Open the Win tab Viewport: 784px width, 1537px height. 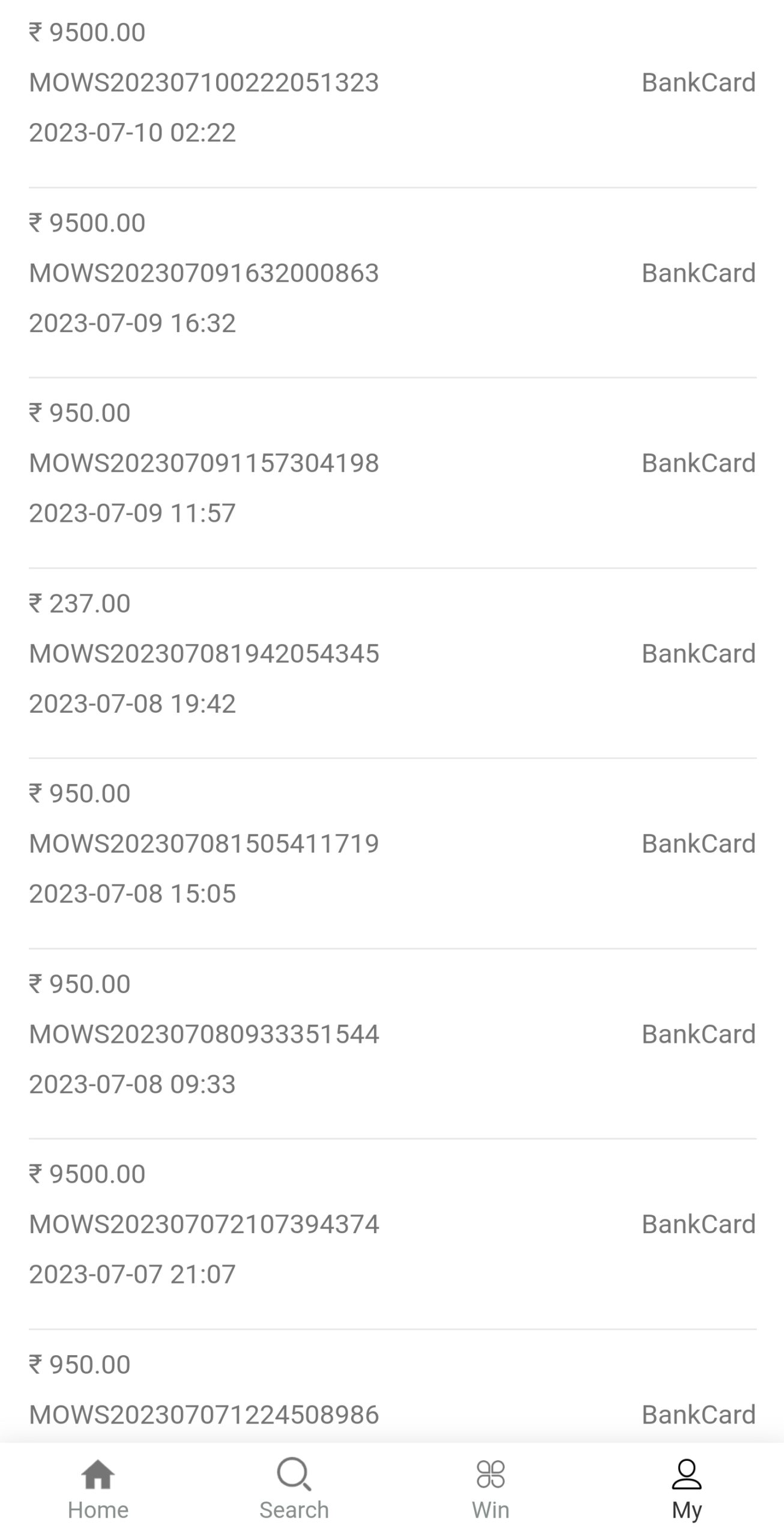pos(490,1489)
